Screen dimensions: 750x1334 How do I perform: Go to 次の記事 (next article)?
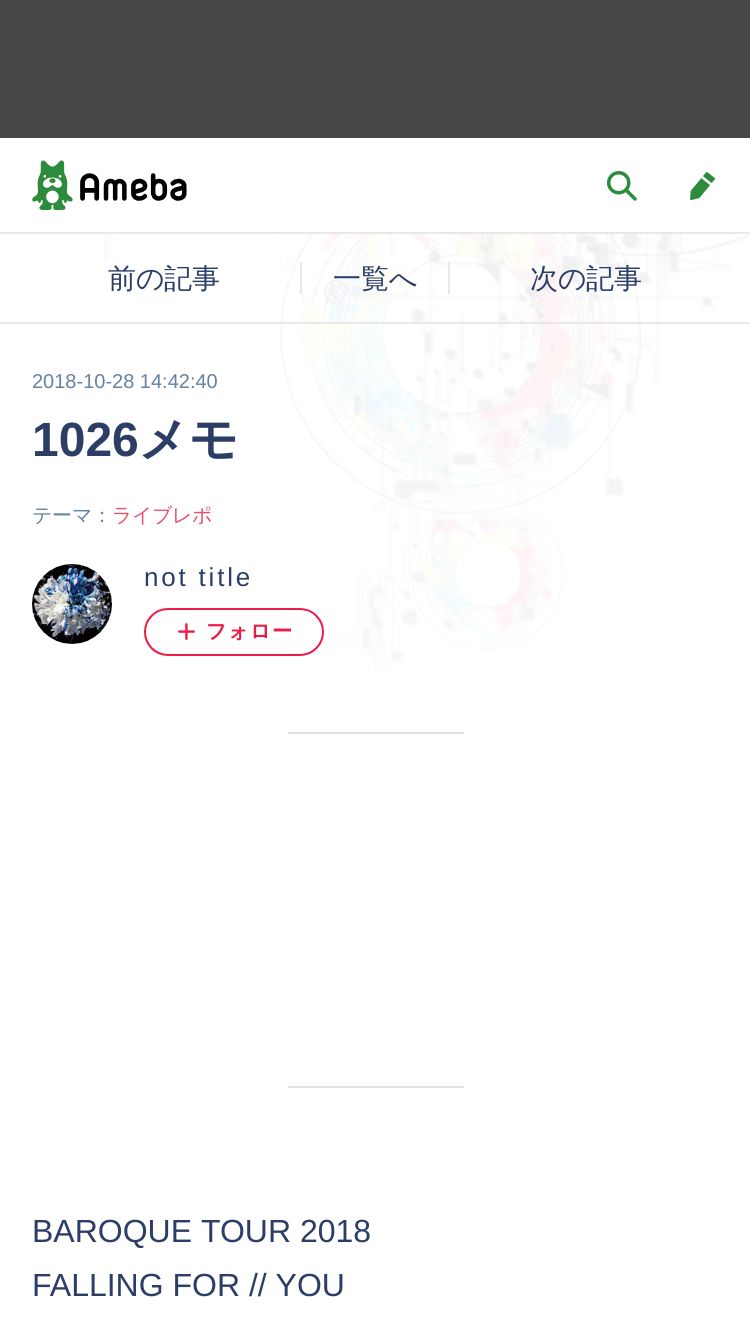coord(586,278)
